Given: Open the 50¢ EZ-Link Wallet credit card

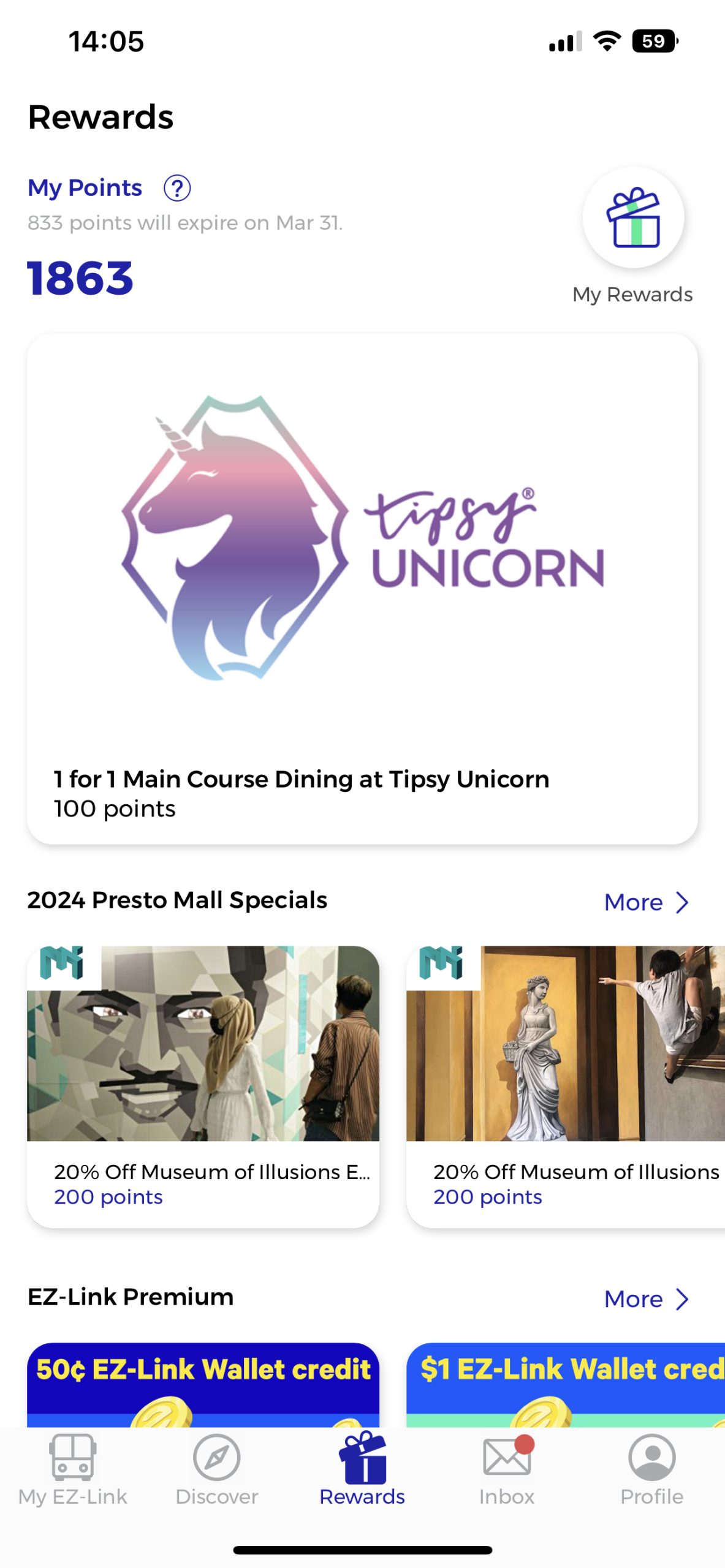Looking at the screenshot, I should (x=203, y=1384).
